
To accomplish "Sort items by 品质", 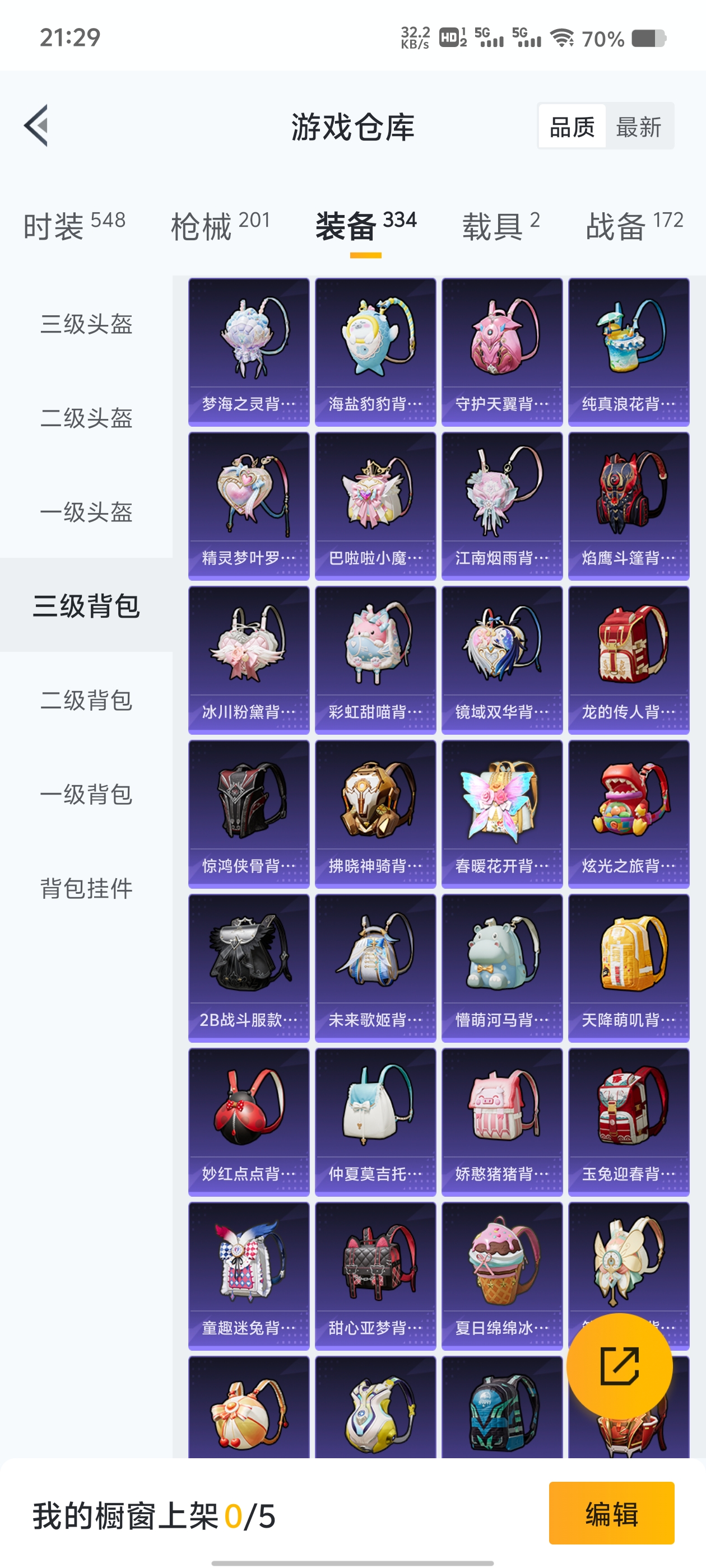I will coord(572,127).
